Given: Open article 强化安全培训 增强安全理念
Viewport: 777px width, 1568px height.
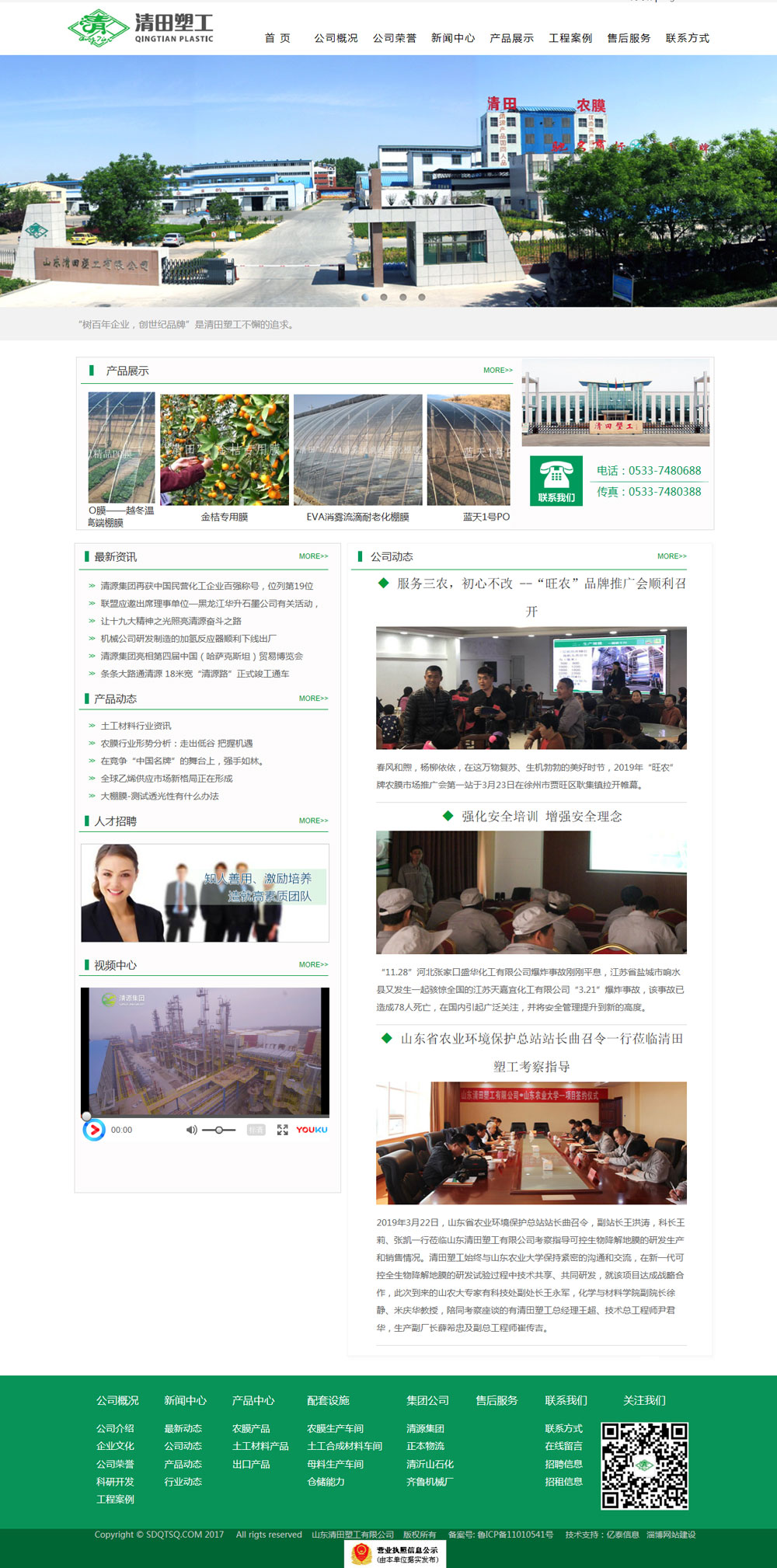Looking at the screenshot, I should pos(542,817).
